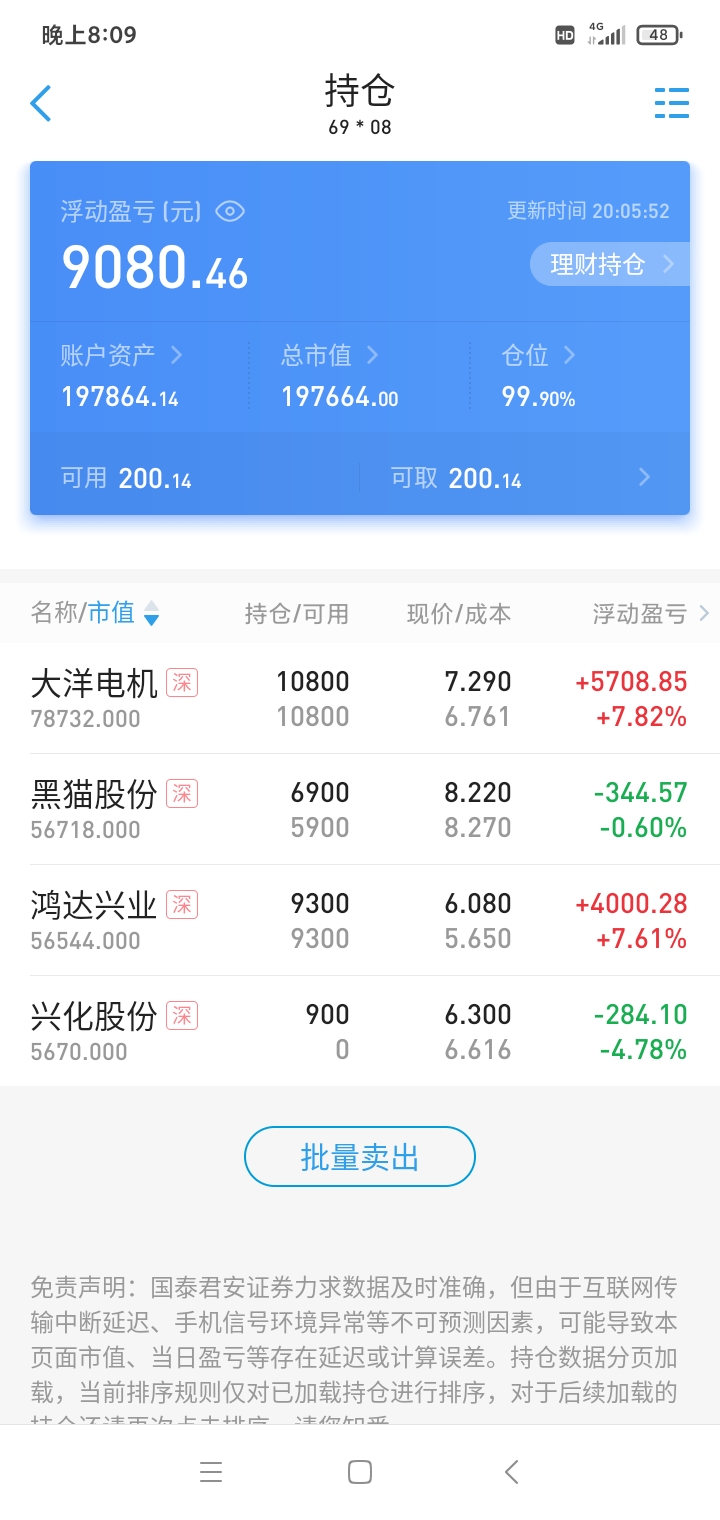The width and height of the screenshot is (720, 1520).
Task: Open the 黑猫股份 holding
Action: pos(360,809)
